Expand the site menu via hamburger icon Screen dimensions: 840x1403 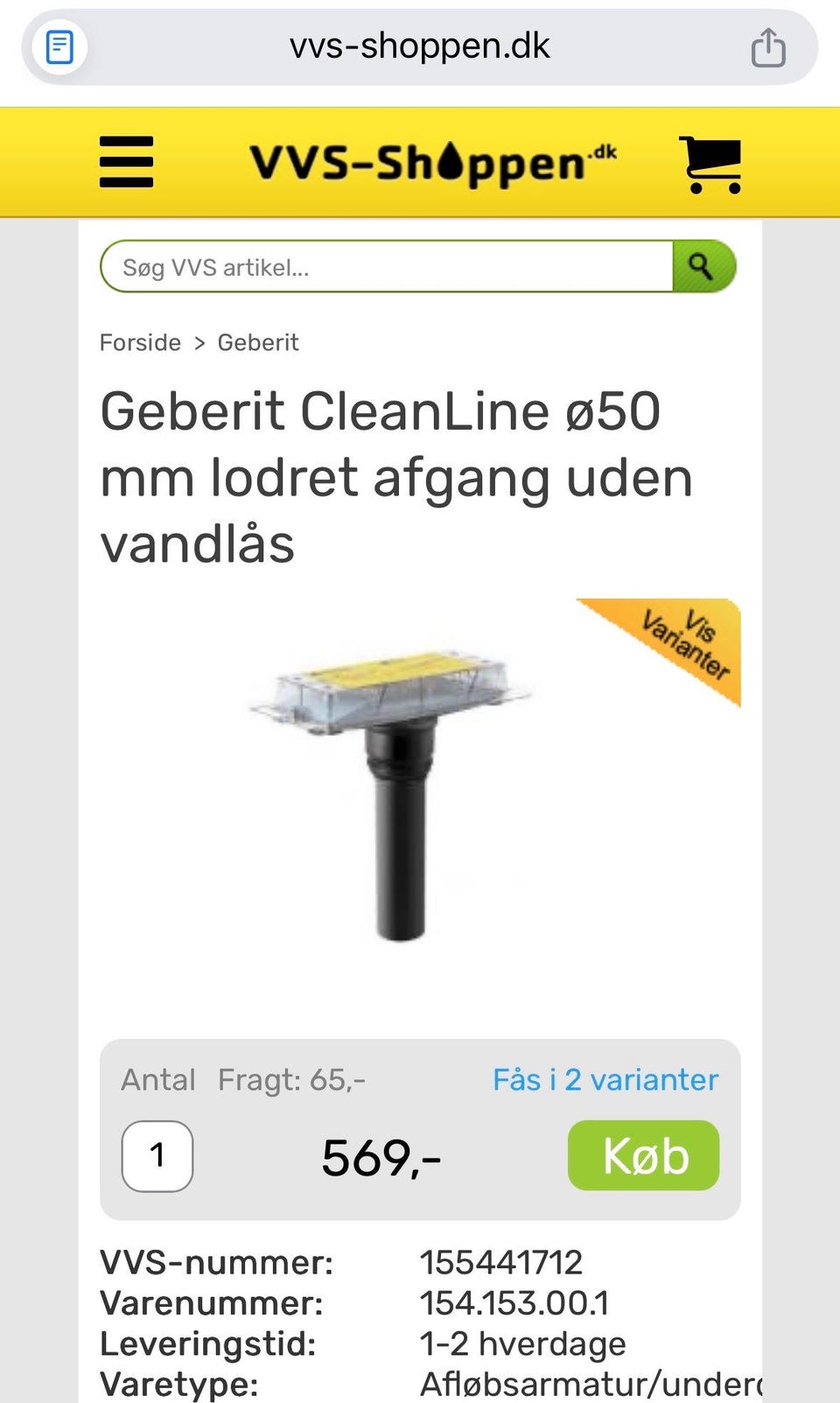pos(126,163)
